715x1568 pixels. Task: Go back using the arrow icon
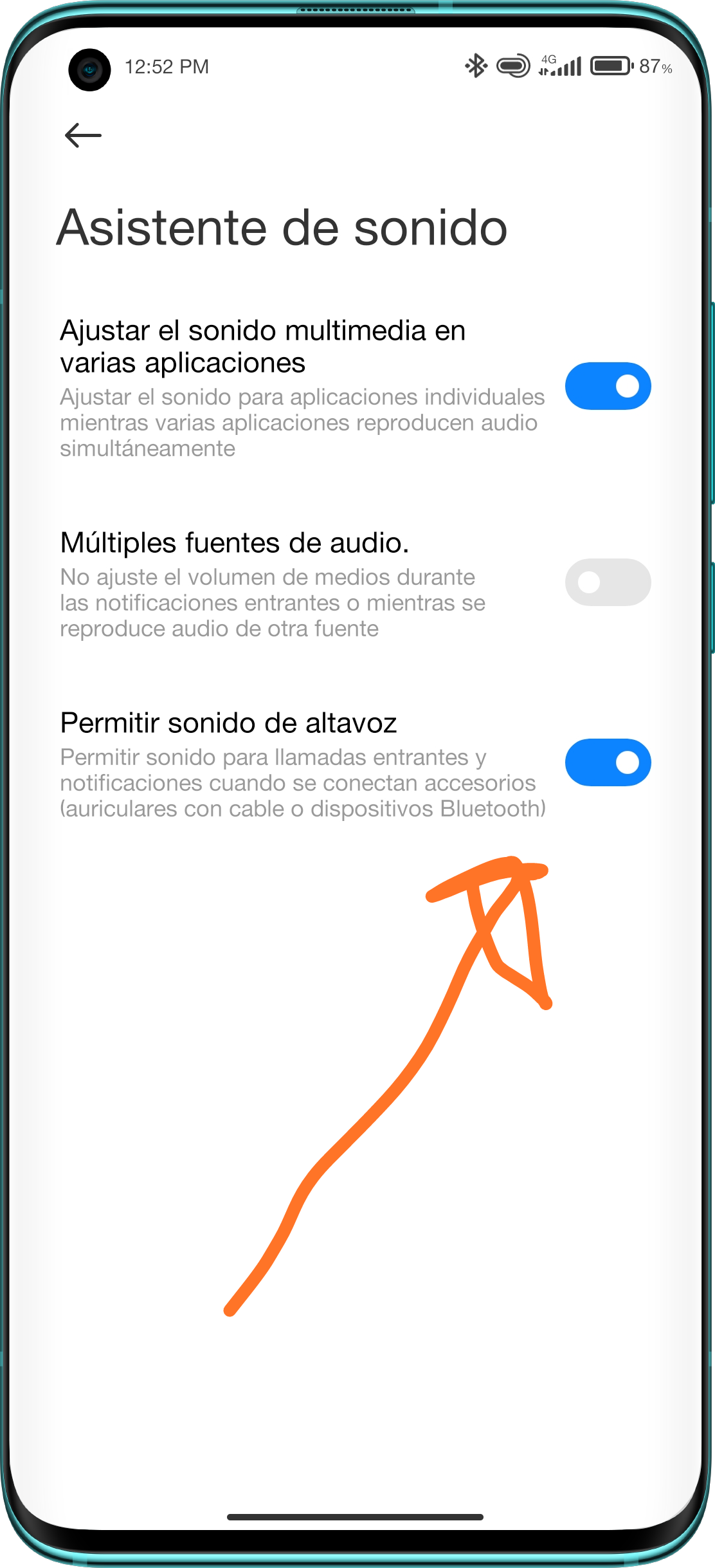coord(83,135)
